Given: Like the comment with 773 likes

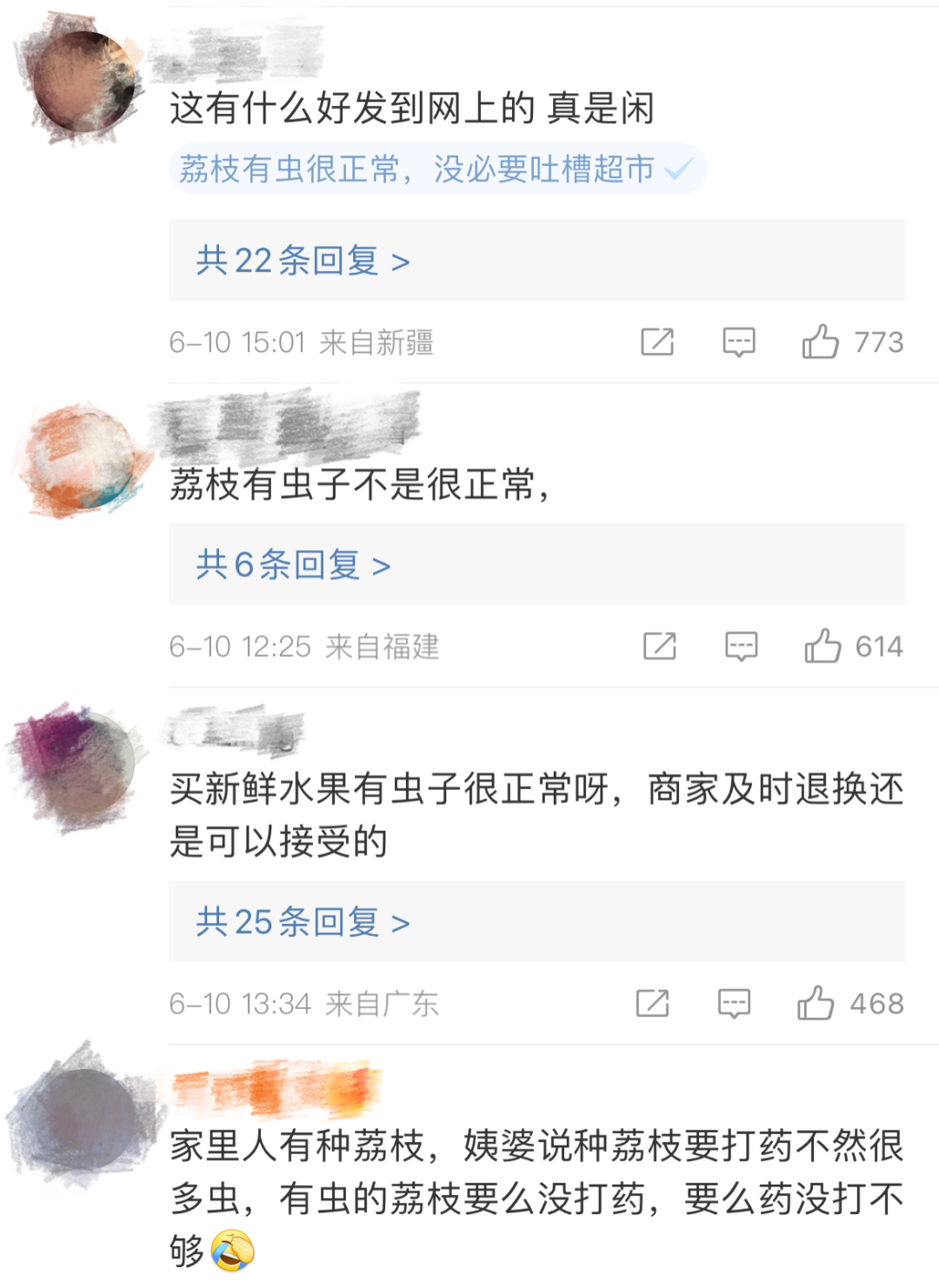Looking at the screenshot, I should coord(820,342).
